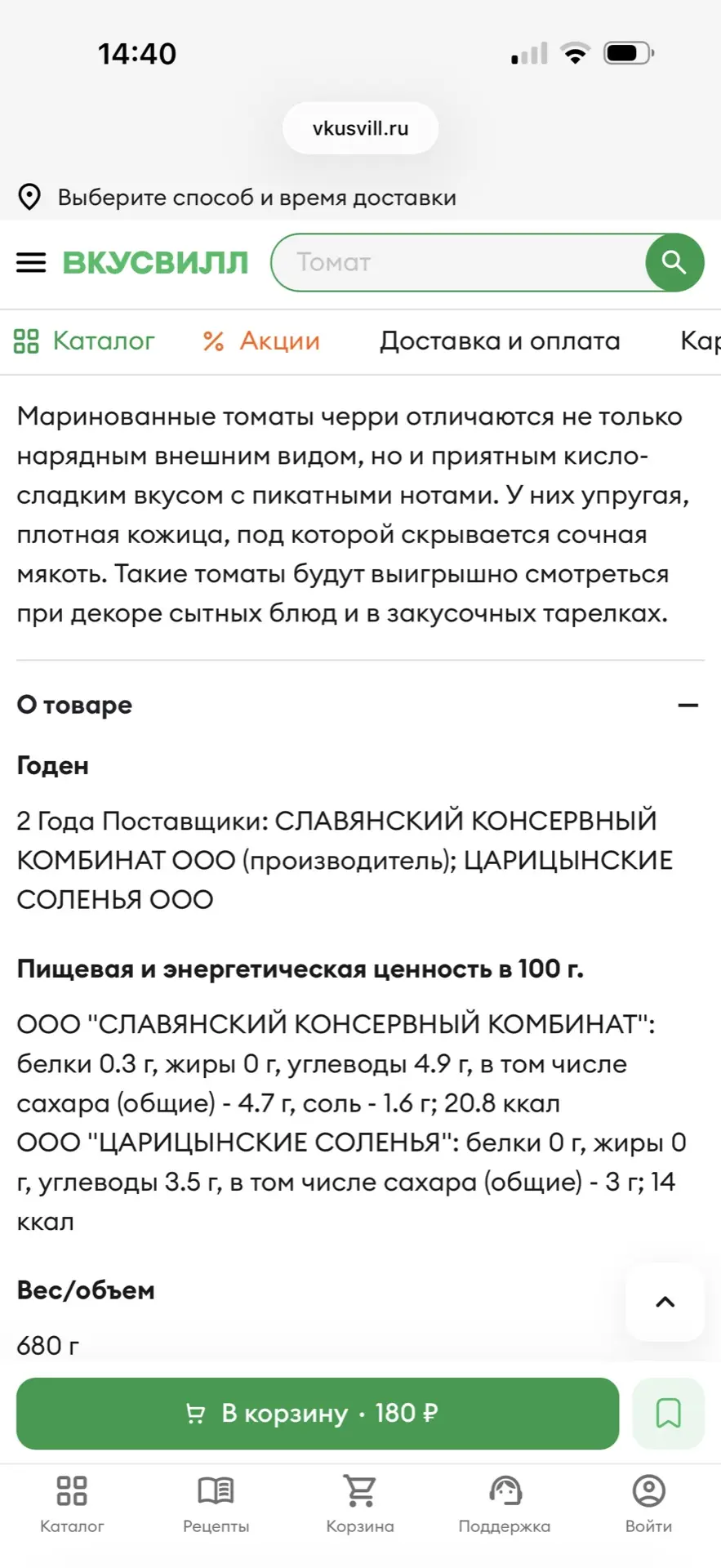Open the ВКУСВИЛЛ home logo
721x1568 pixels.
[x=155, y=263]
